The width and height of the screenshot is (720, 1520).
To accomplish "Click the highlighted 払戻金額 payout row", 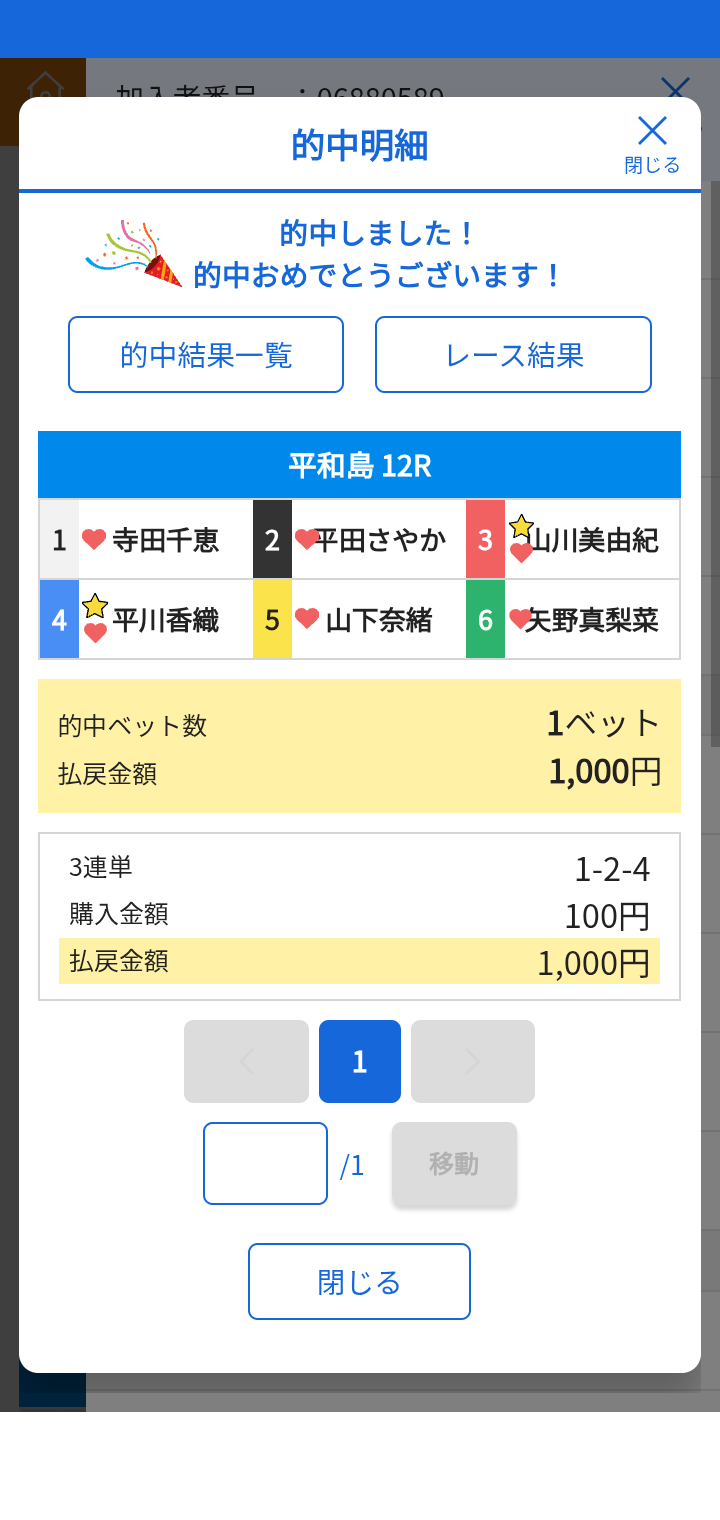I will 359,963.
